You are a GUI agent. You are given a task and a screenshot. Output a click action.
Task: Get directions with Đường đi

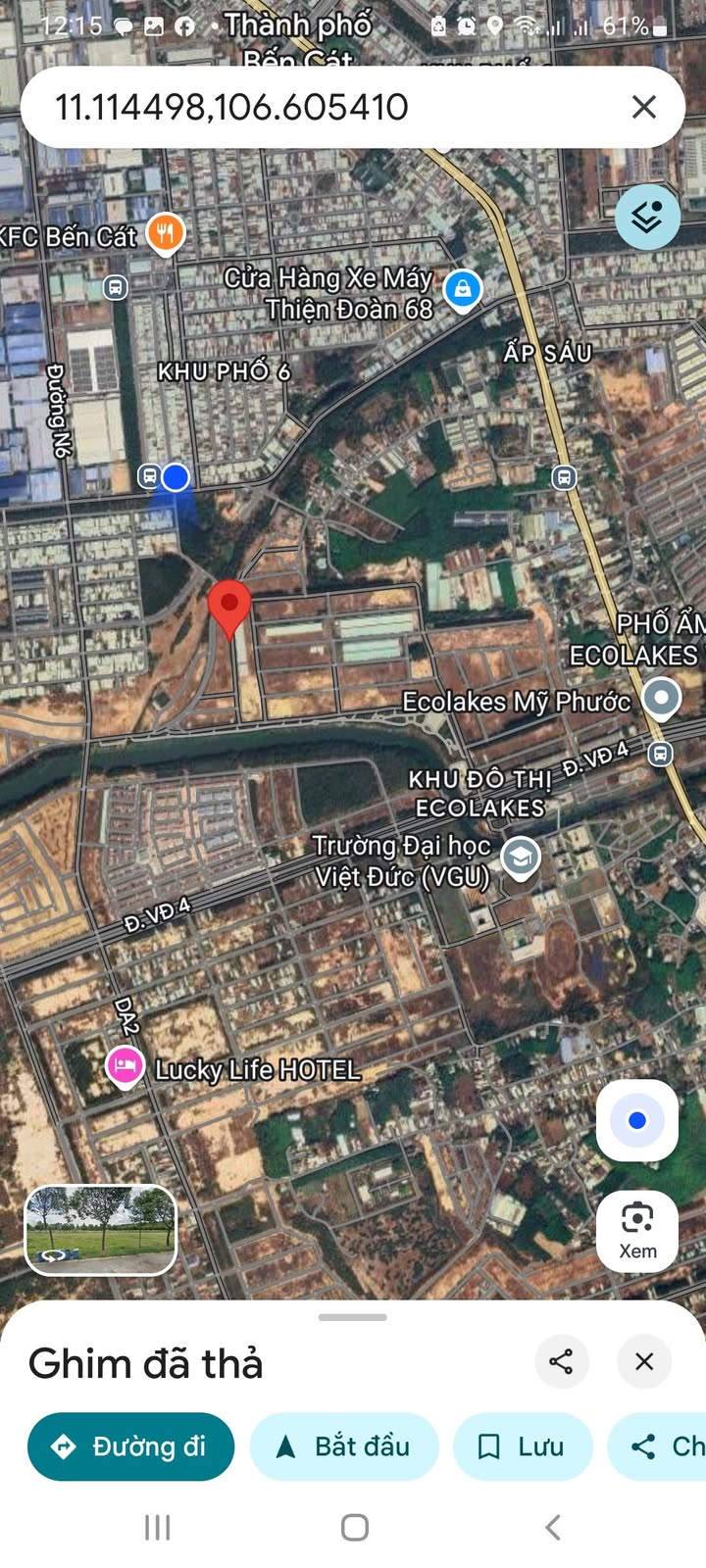coord(131,1446)
